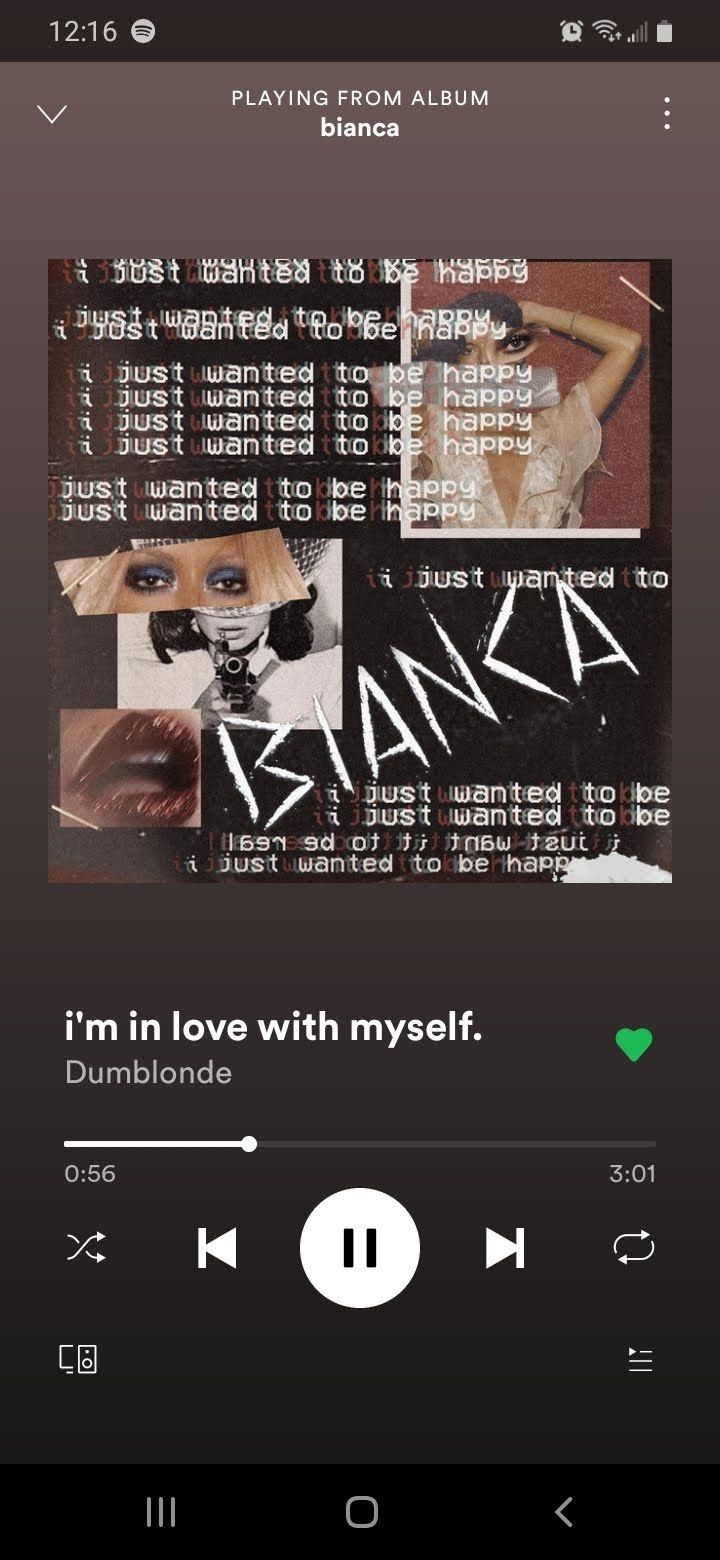The image size is (720, 1560).
Task: Toggle repeat mode
Action: (634, 1247)
